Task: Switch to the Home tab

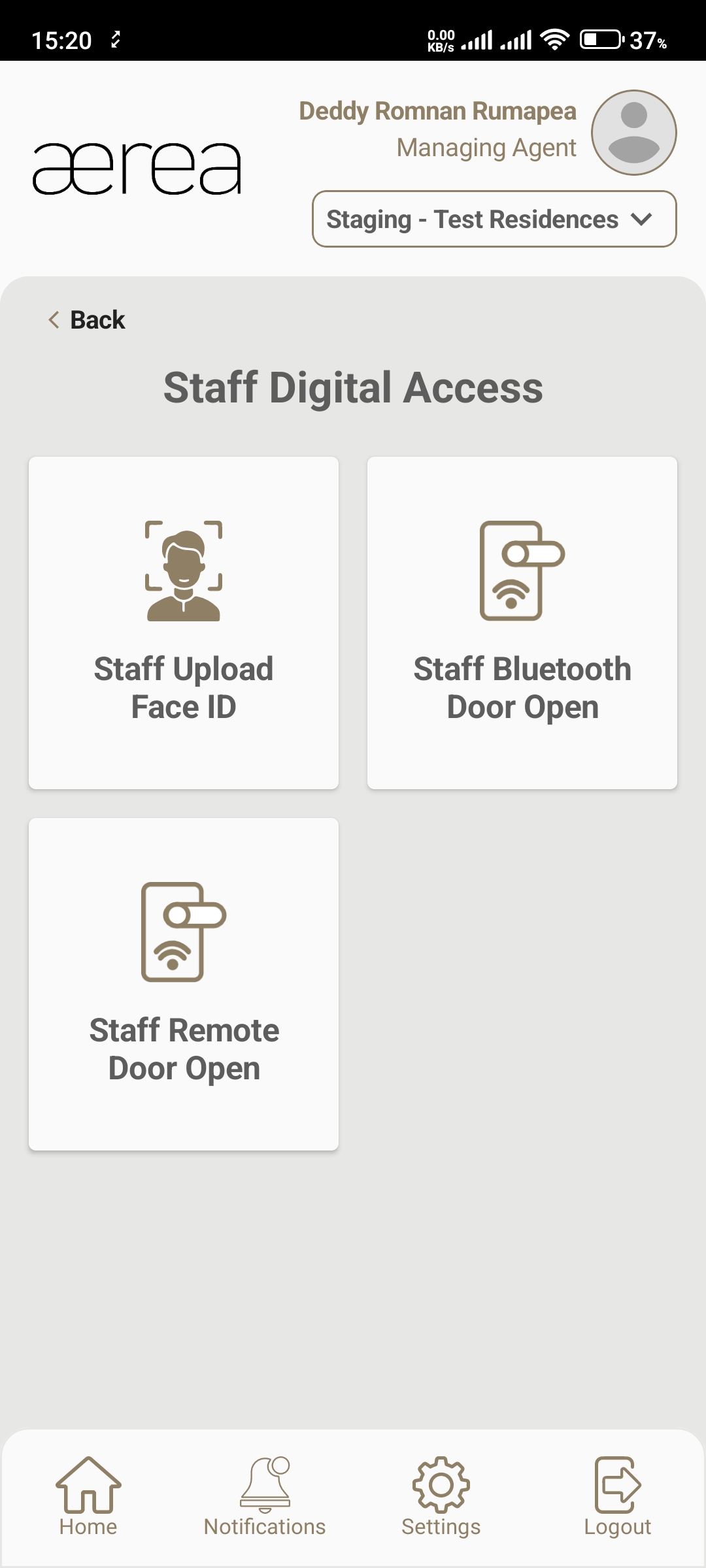Action: [88, 1496]
